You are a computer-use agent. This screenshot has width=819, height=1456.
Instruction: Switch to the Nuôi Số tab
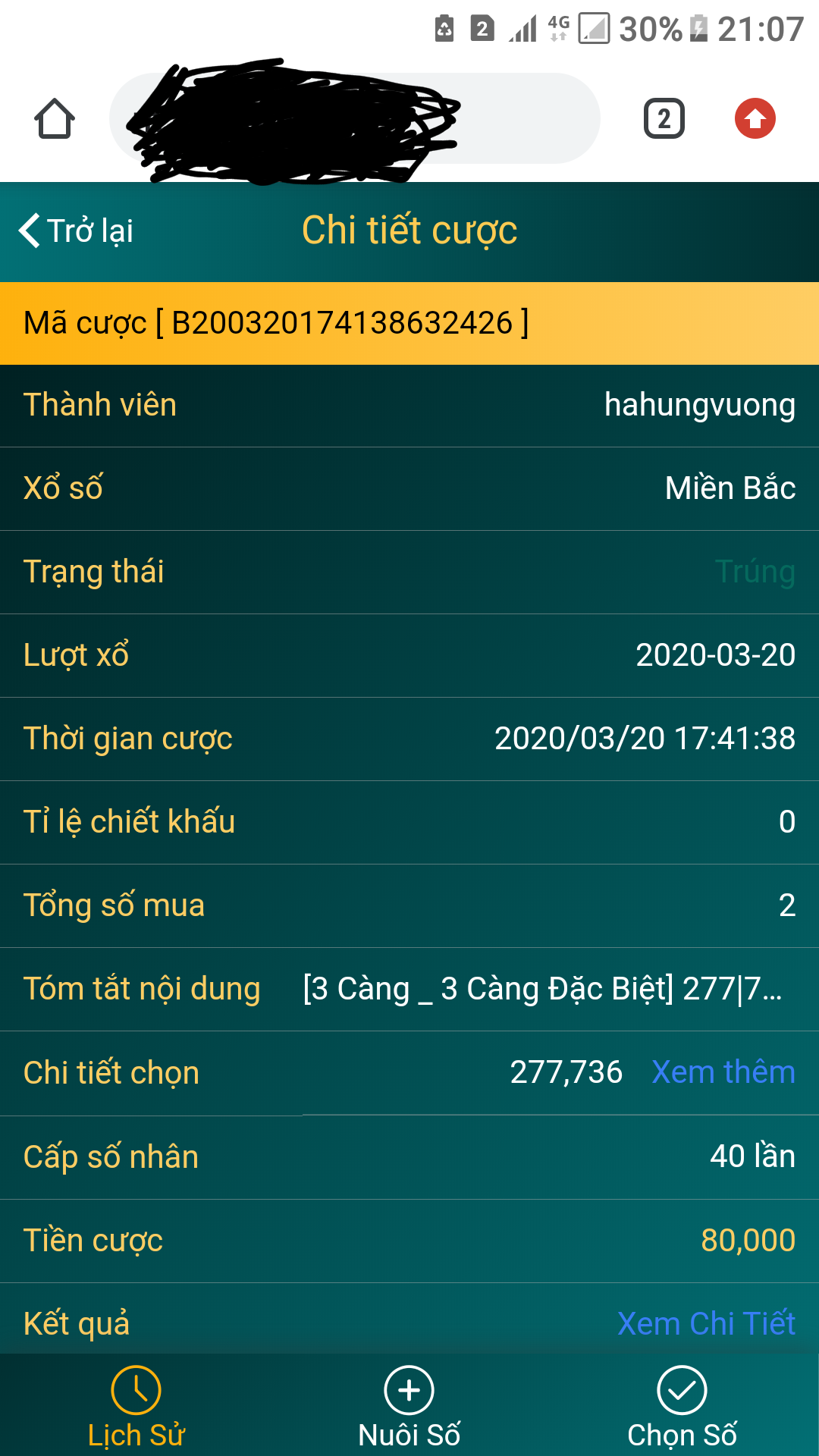[x=409, y=1407]
